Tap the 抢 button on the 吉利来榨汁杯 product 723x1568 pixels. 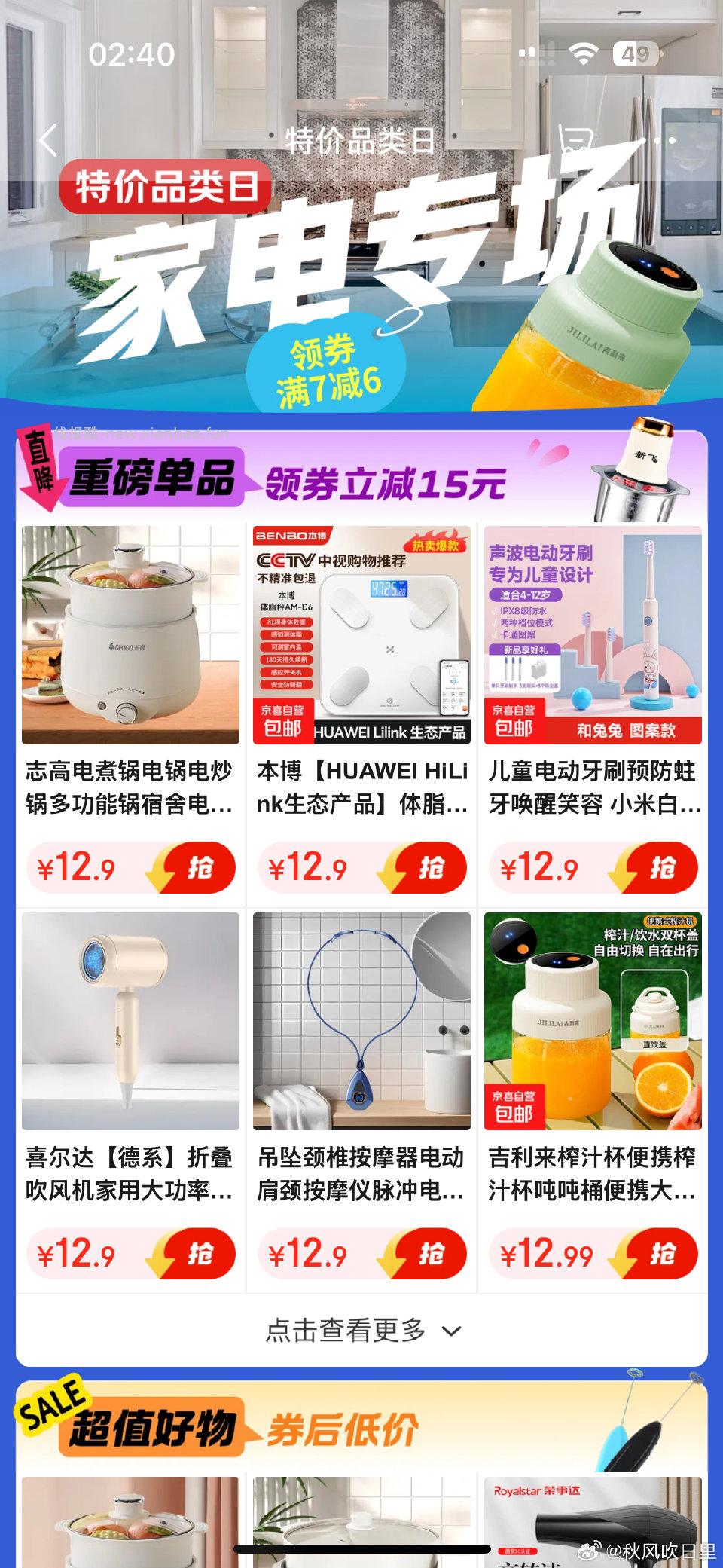pyautogui.click(x=664, y=1253)
